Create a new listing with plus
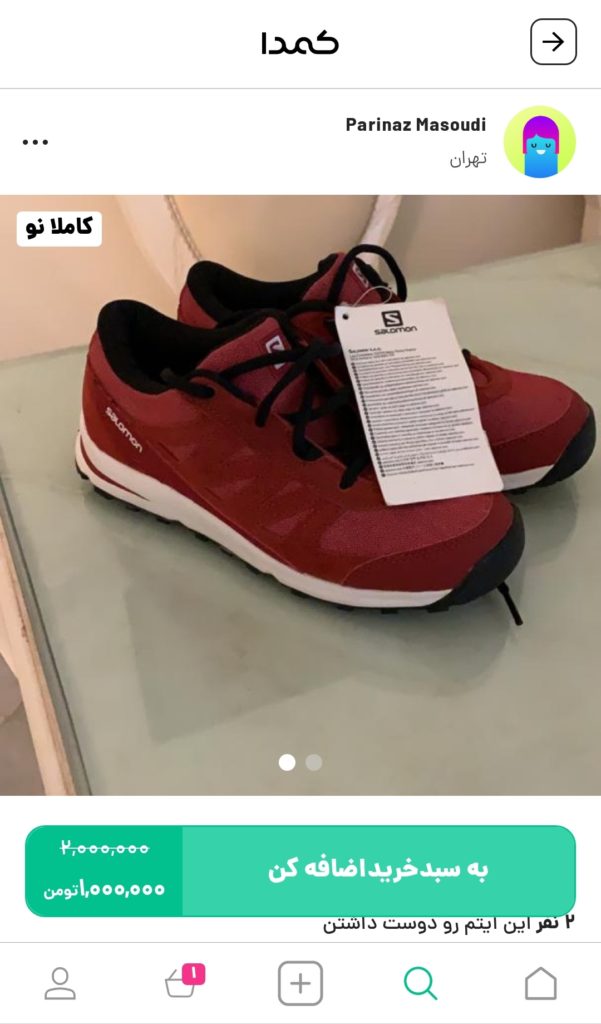This screenshot has width=601, height=1024. tap(300, 984)
